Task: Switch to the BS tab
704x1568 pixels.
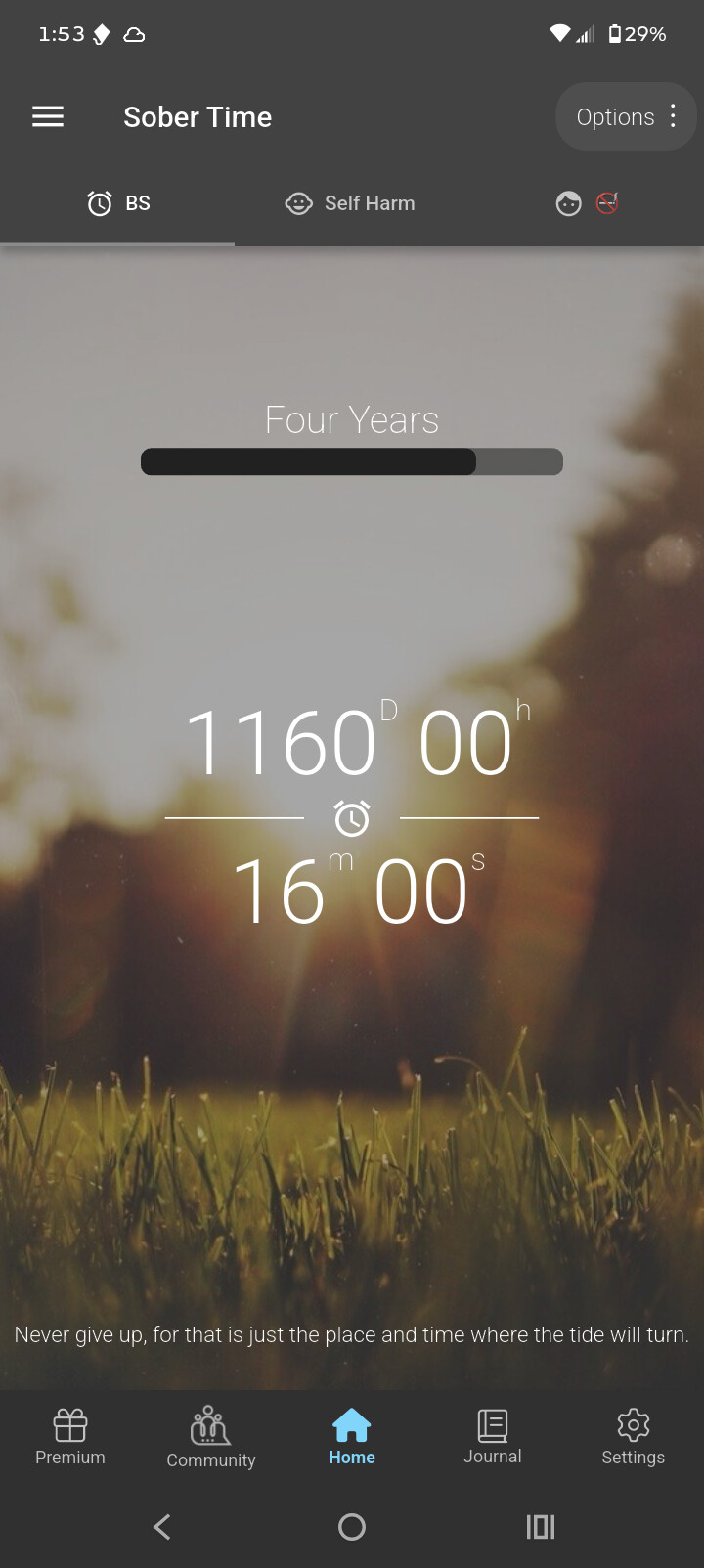Action: [118, 203]
